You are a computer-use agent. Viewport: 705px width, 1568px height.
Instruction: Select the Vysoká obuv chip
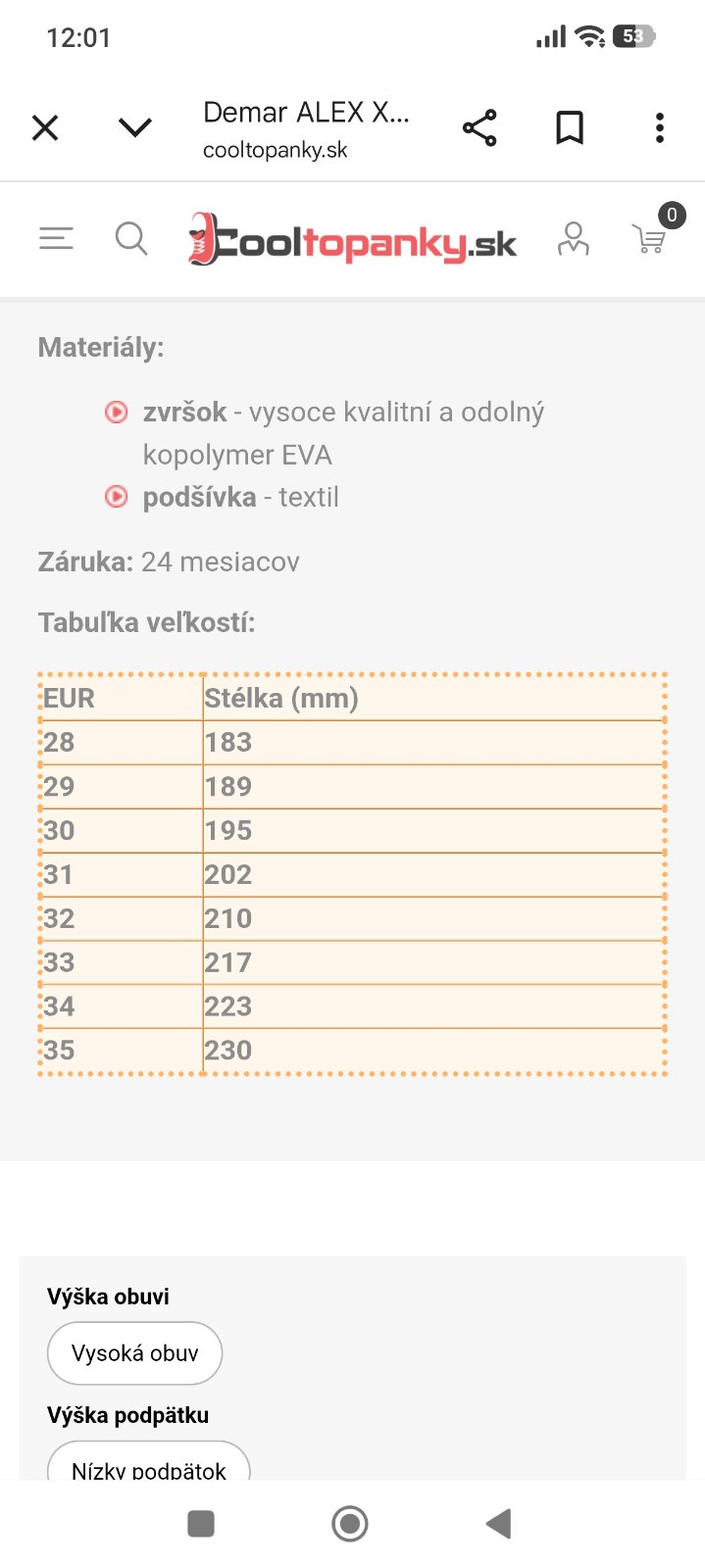point(135,1353)
